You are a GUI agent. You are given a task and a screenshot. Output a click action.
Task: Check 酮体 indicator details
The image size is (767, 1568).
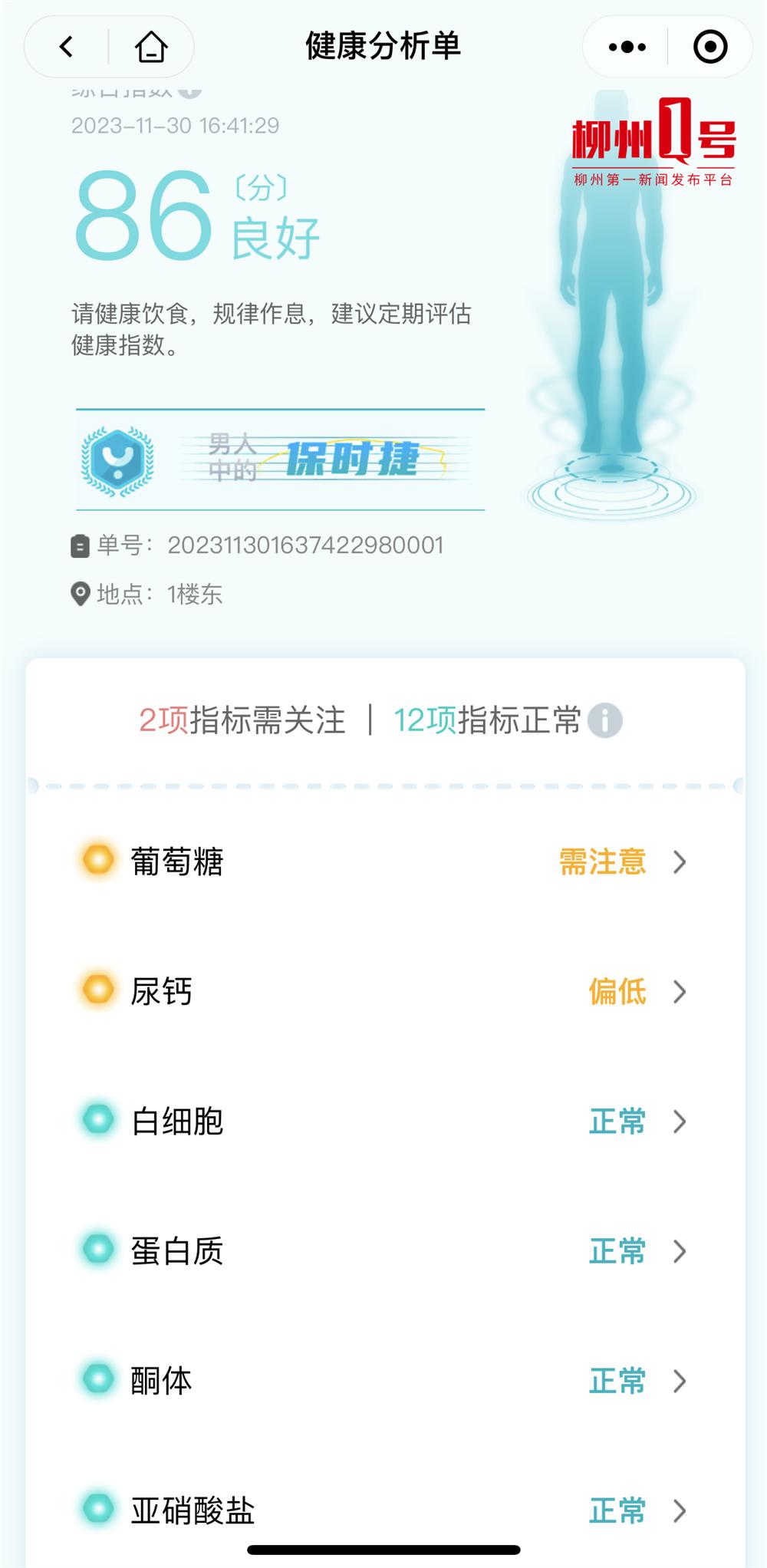[383, 1380]
